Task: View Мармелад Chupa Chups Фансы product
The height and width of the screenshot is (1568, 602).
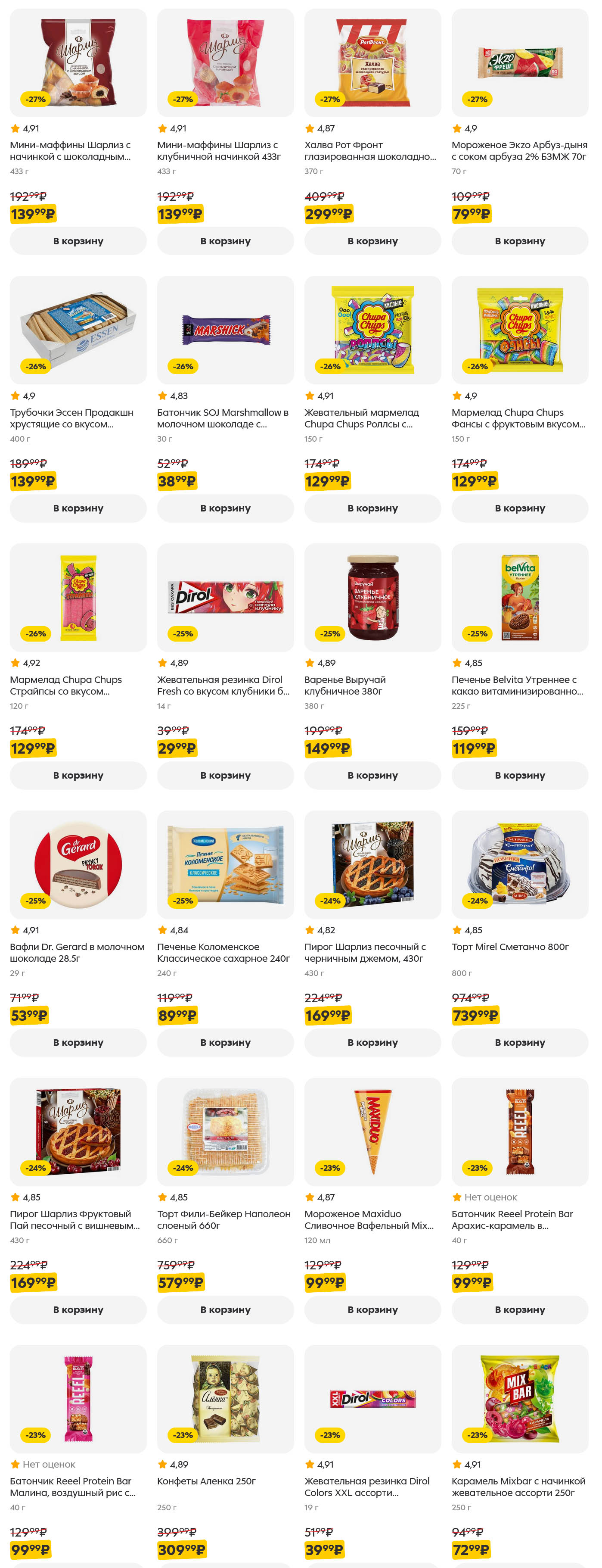Action: [x=519, y=330]
